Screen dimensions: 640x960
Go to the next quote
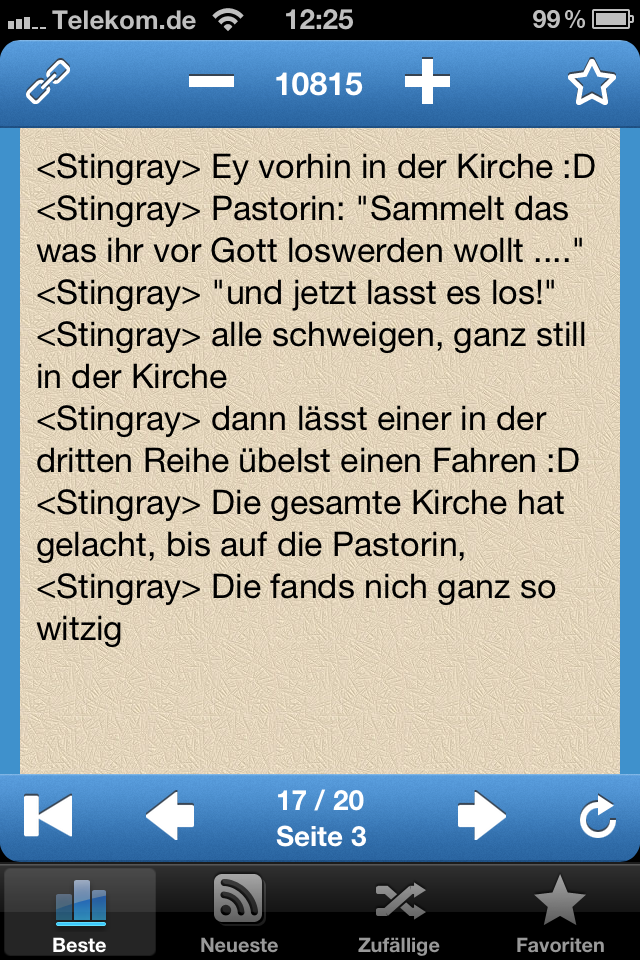(x=482, y=817)
